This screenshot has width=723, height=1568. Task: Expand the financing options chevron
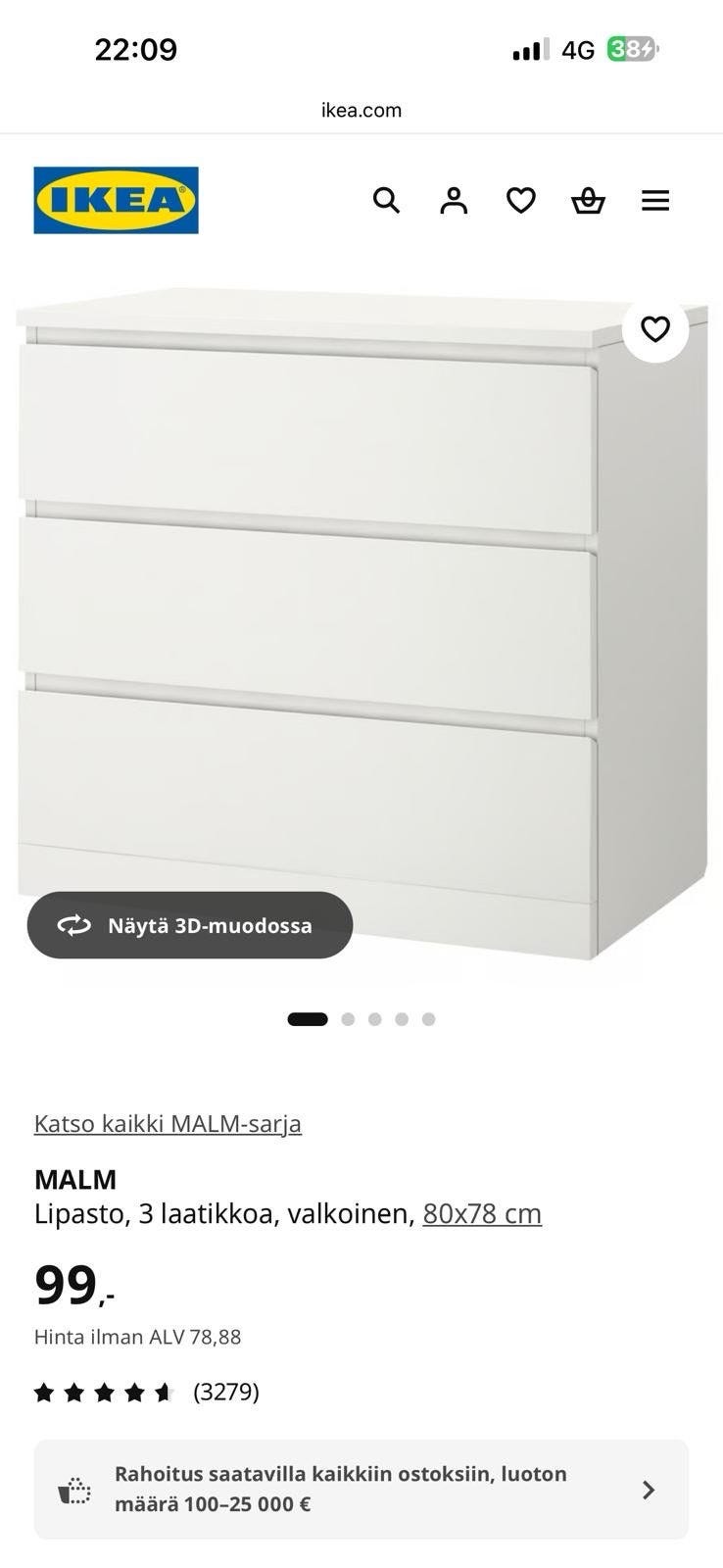pos(648,1490)
